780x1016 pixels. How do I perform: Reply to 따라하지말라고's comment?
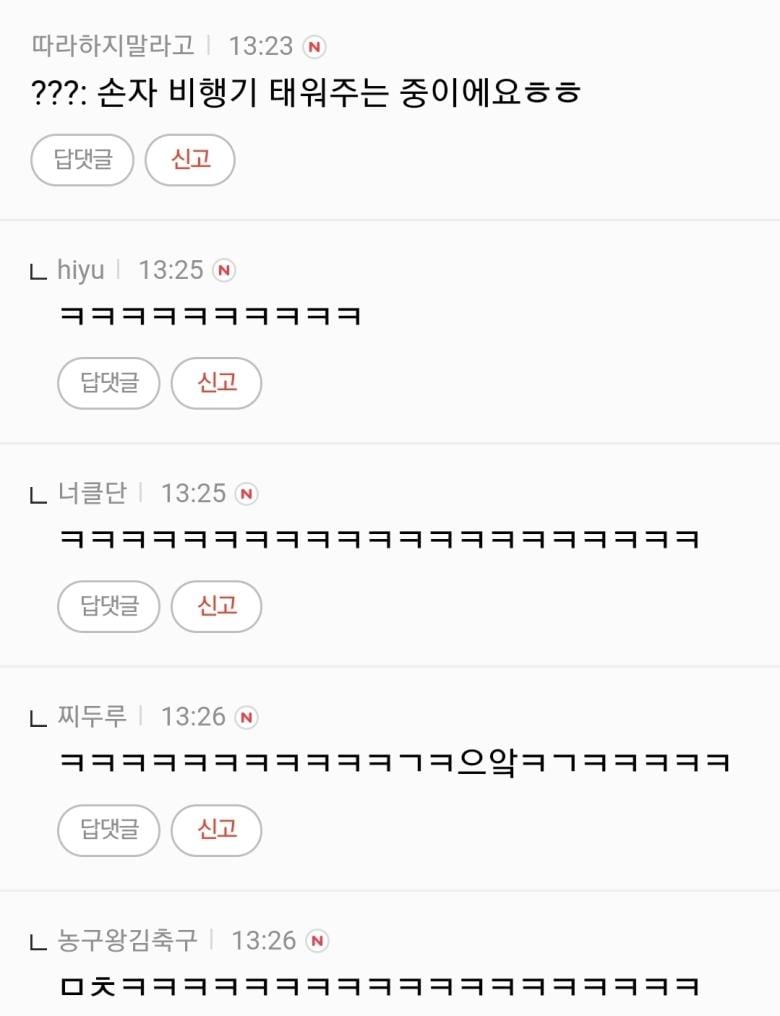click(x=82, y=160)
